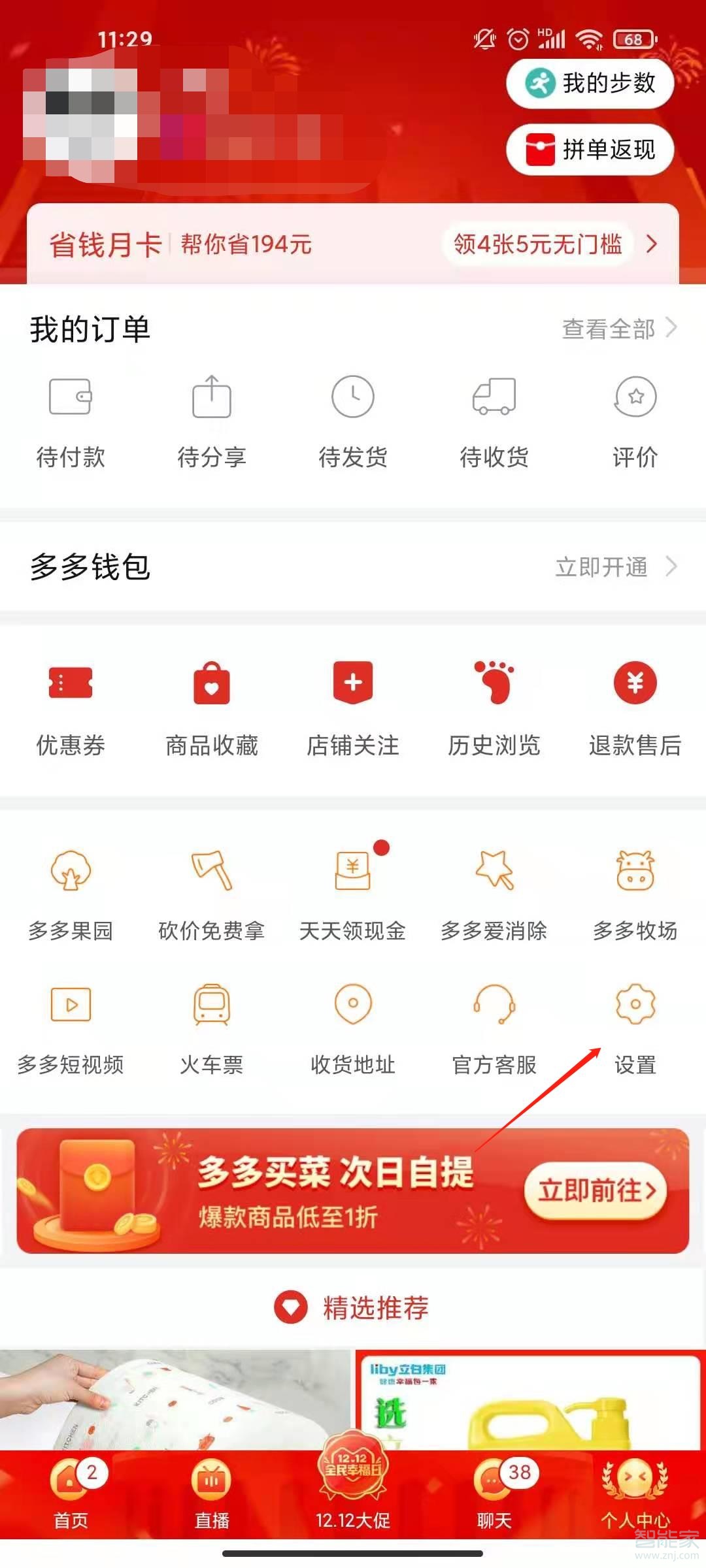
Task: Open 待发货 (awaiting shipment) orders
Action: [353, 421]
